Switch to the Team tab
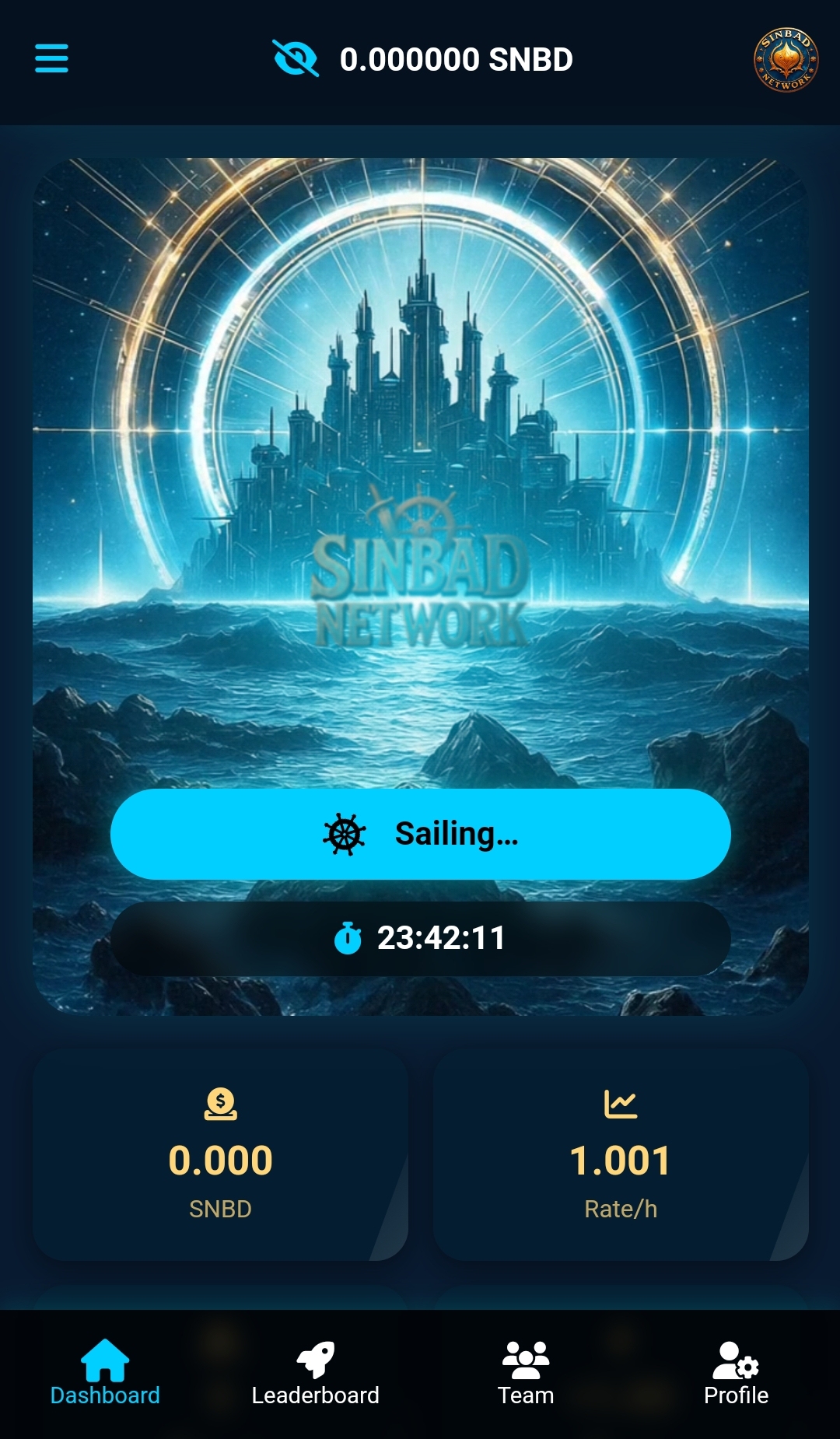 tap(526, 1373)
